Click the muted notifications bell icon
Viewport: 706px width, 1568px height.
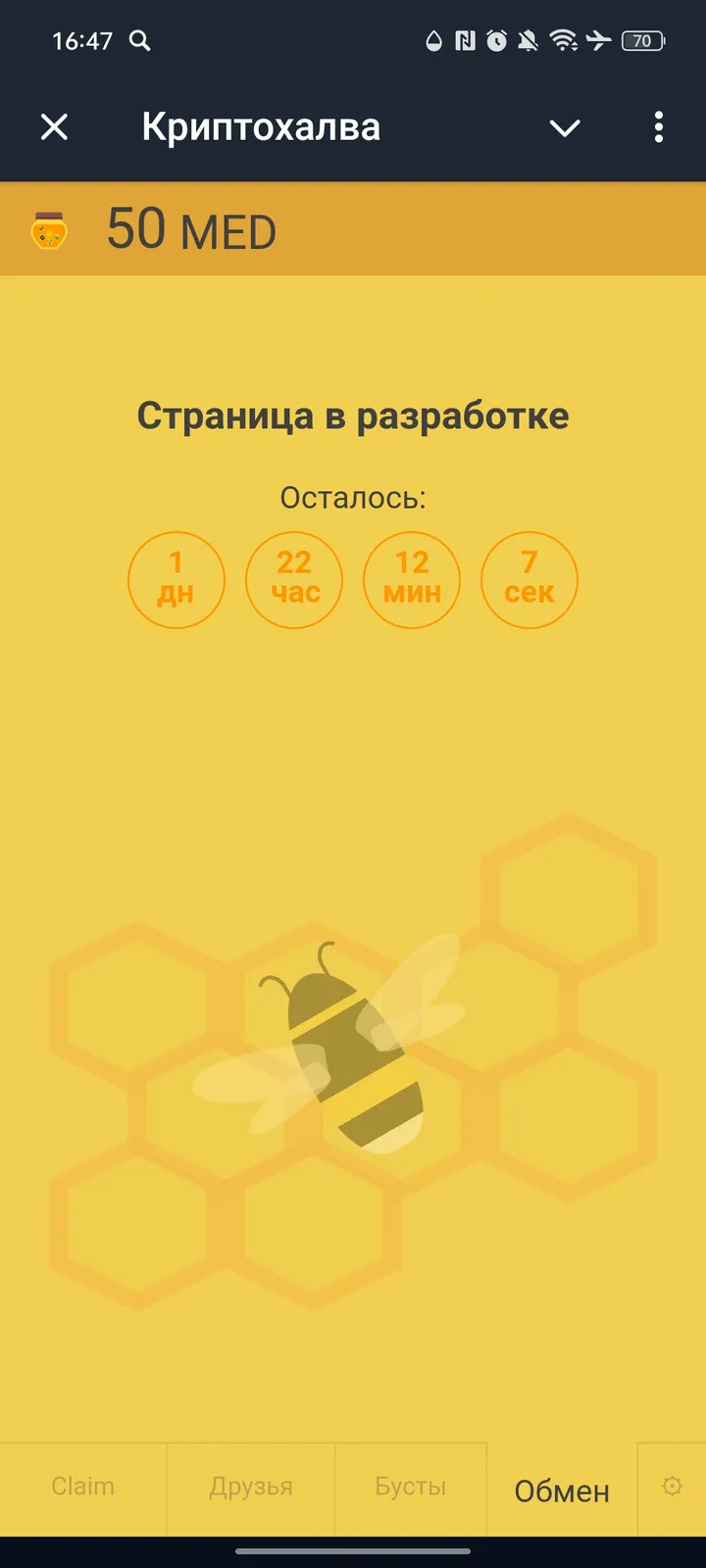pos(529,41)
